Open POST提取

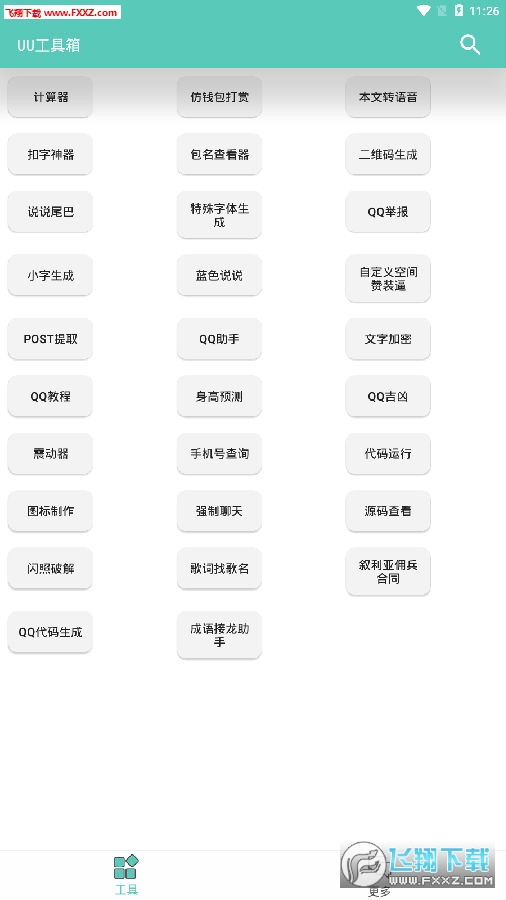tap(50, 339)
